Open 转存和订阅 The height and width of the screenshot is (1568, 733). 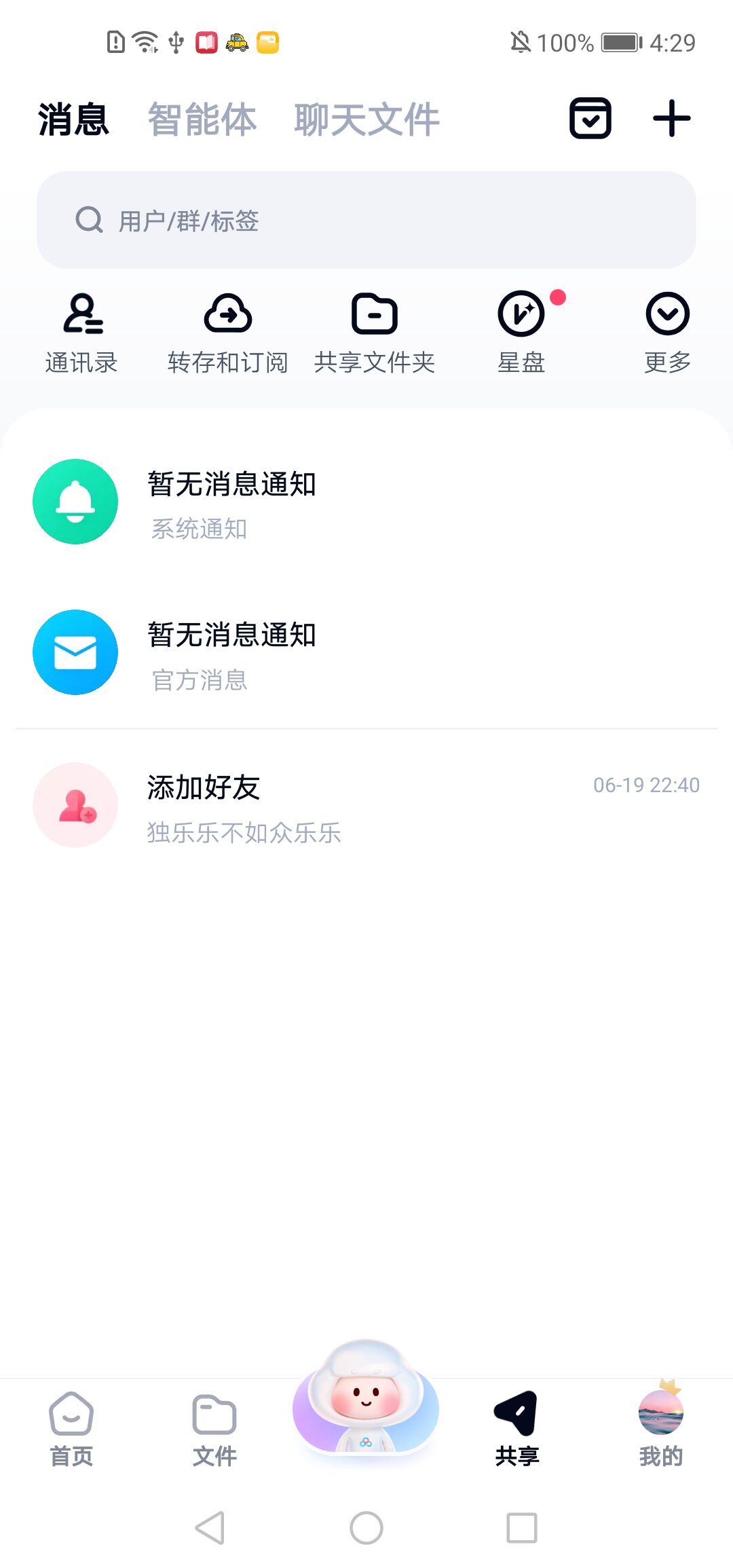point(228,333)
